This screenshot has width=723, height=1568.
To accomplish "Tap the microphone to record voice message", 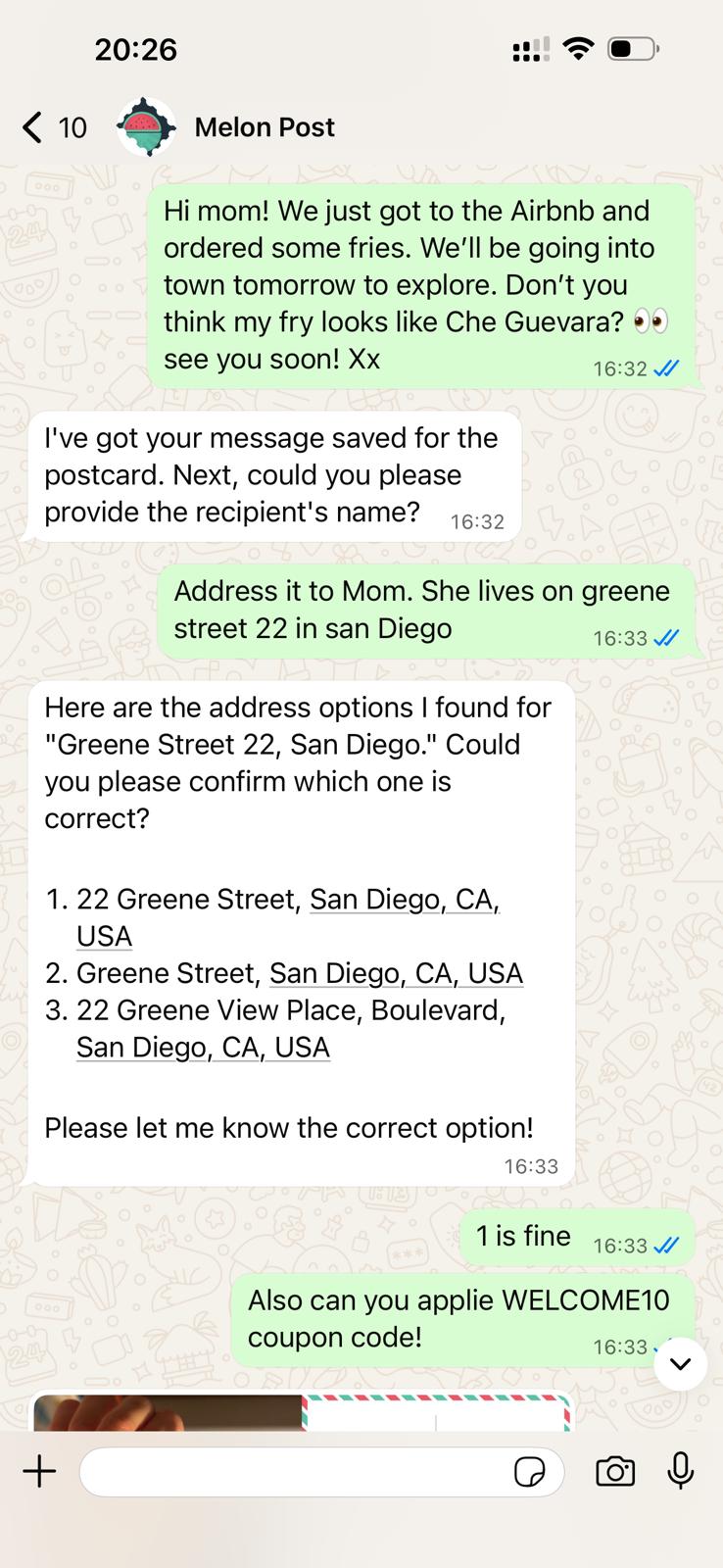I will tap(680, 1471).
